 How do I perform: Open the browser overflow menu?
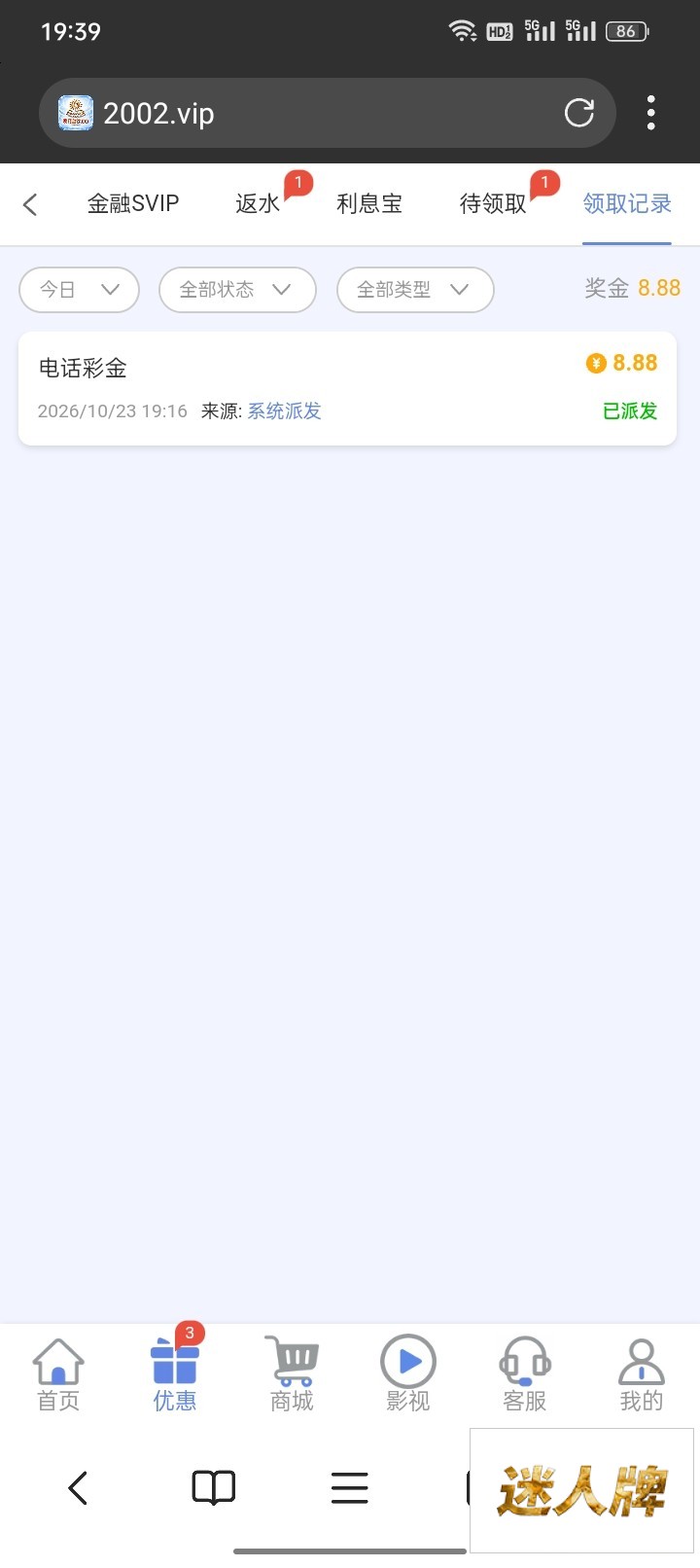(651, 113)
